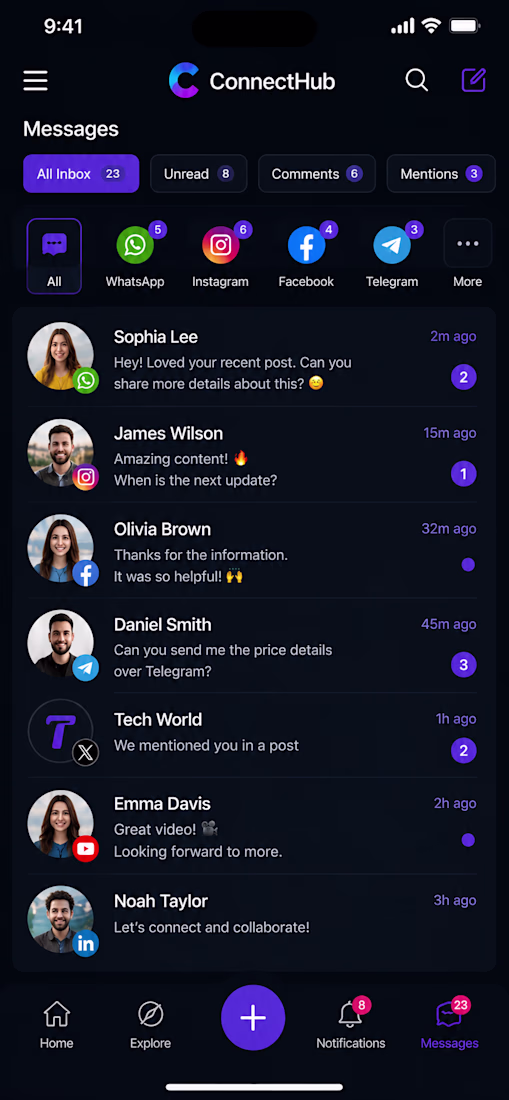
Task: Tap the purple plus create button
Action: click(253, 1017)
